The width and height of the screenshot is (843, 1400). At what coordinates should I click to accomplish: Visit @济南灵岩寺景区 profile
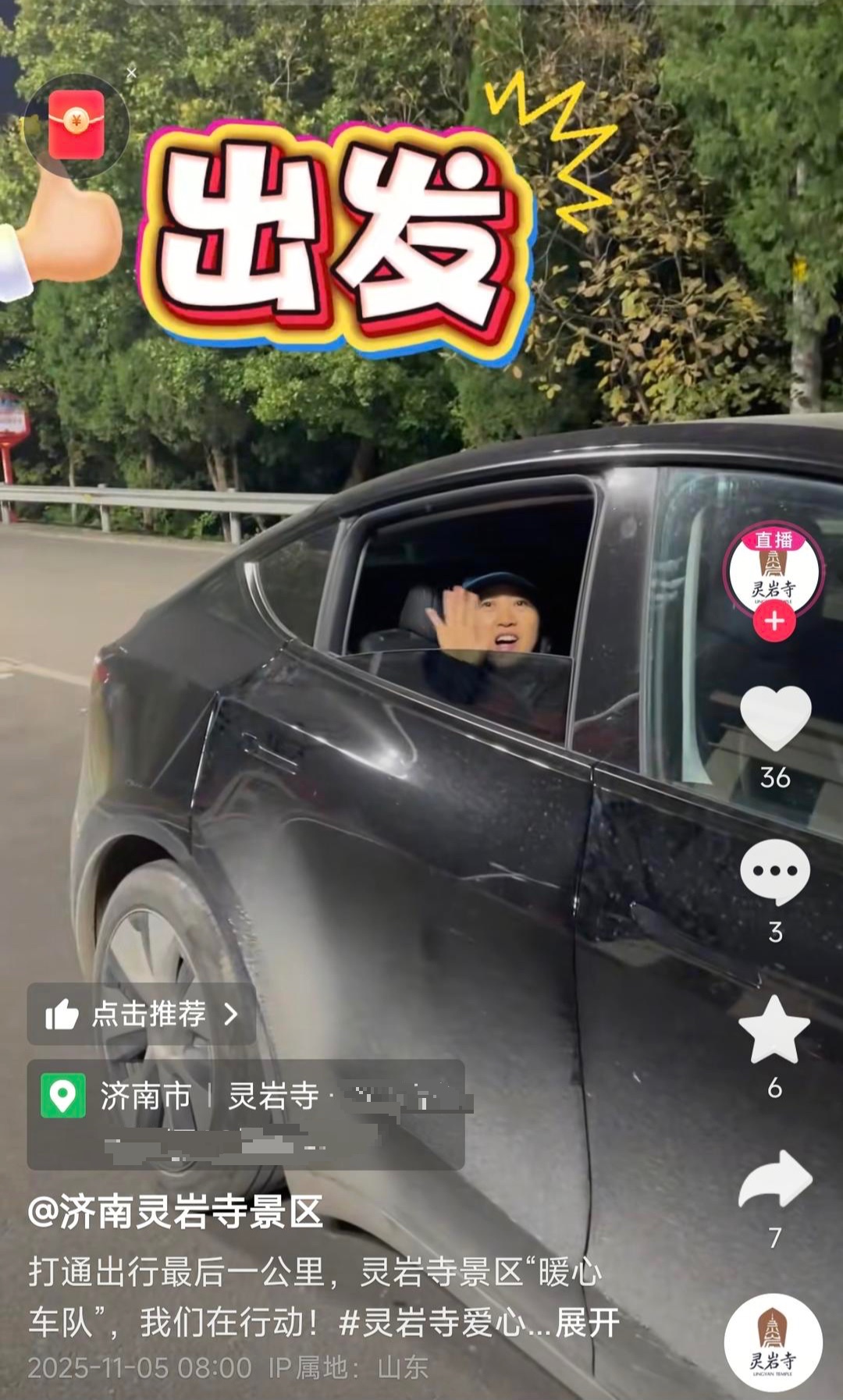pyautogui.click(x=175, y=1212)
